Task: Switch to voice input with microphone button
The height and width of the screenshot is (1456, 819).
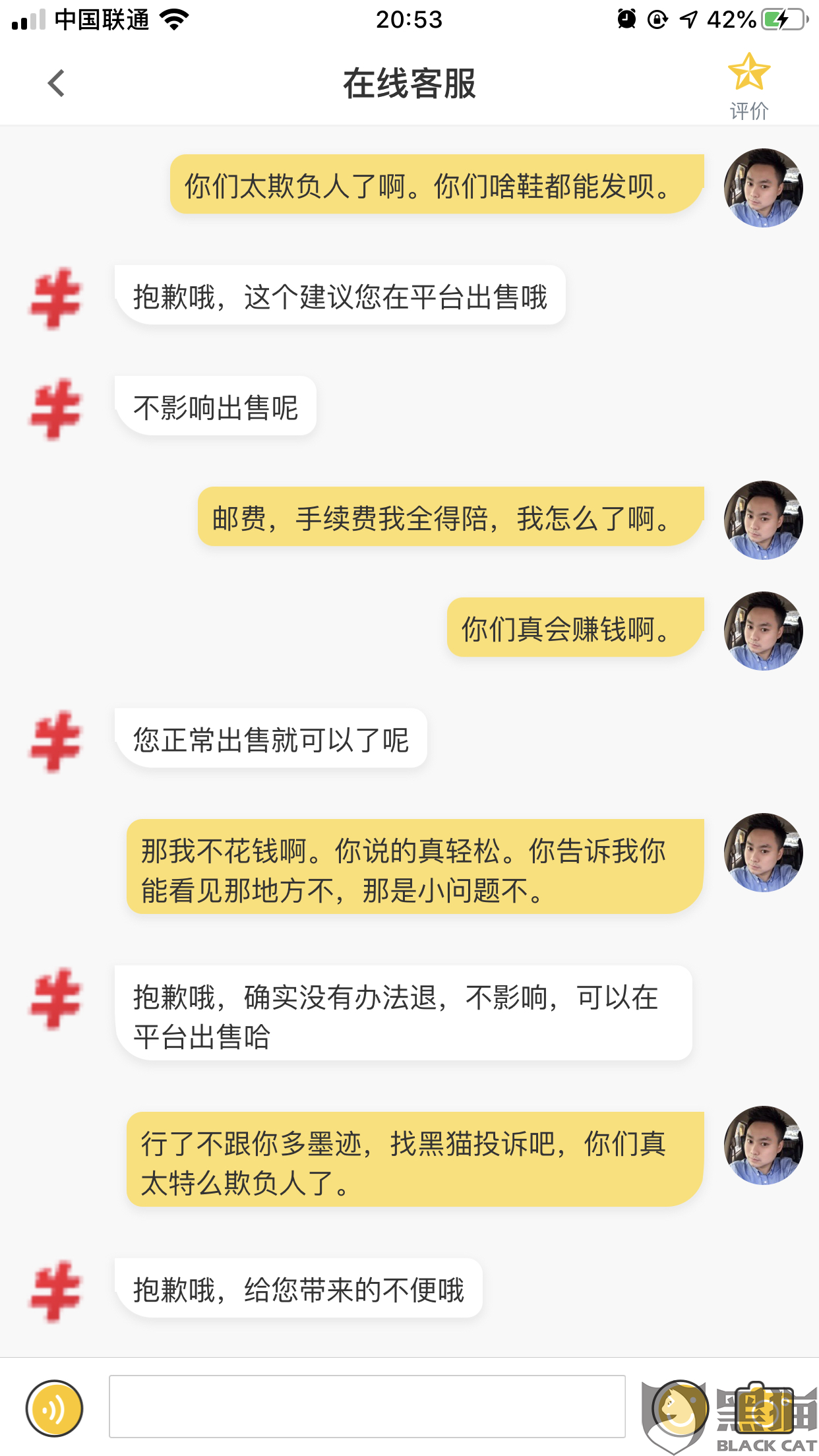Action: (x=54, y=1408)
